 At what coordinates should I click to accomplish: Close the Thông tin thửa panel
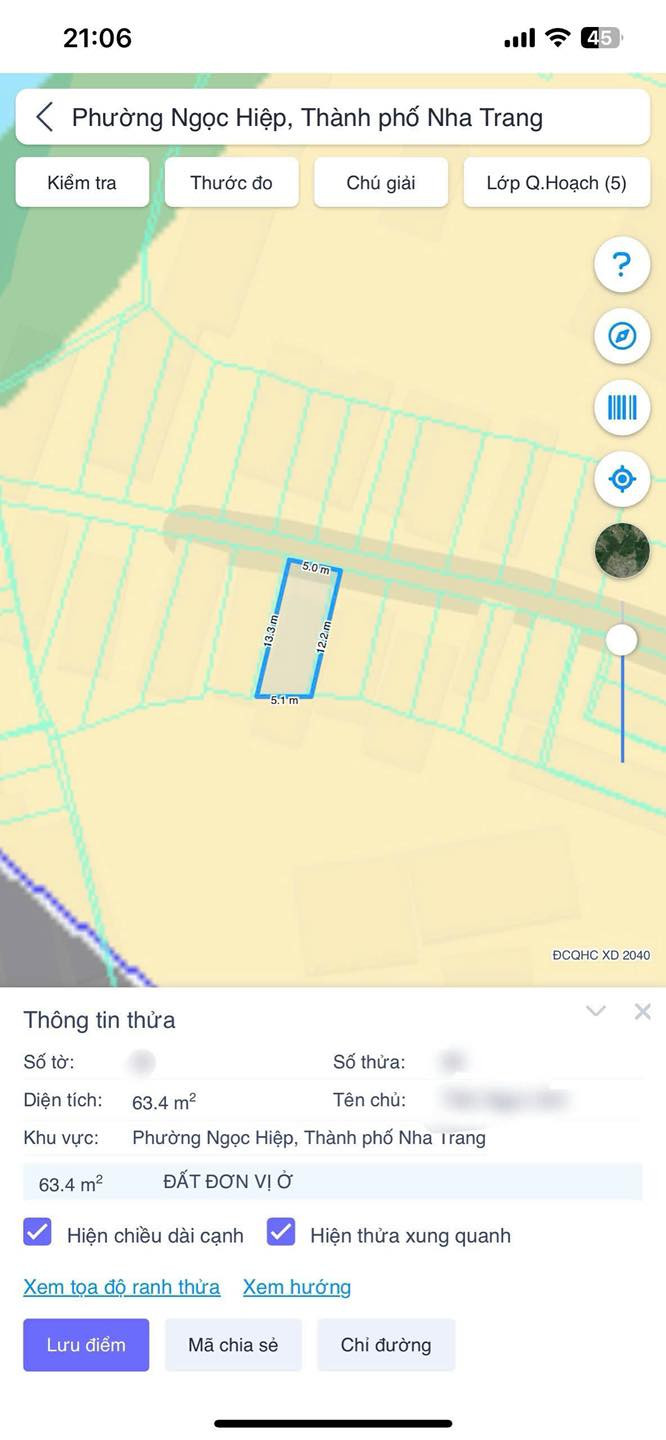pyautogui.click(x=643, y=1011)
